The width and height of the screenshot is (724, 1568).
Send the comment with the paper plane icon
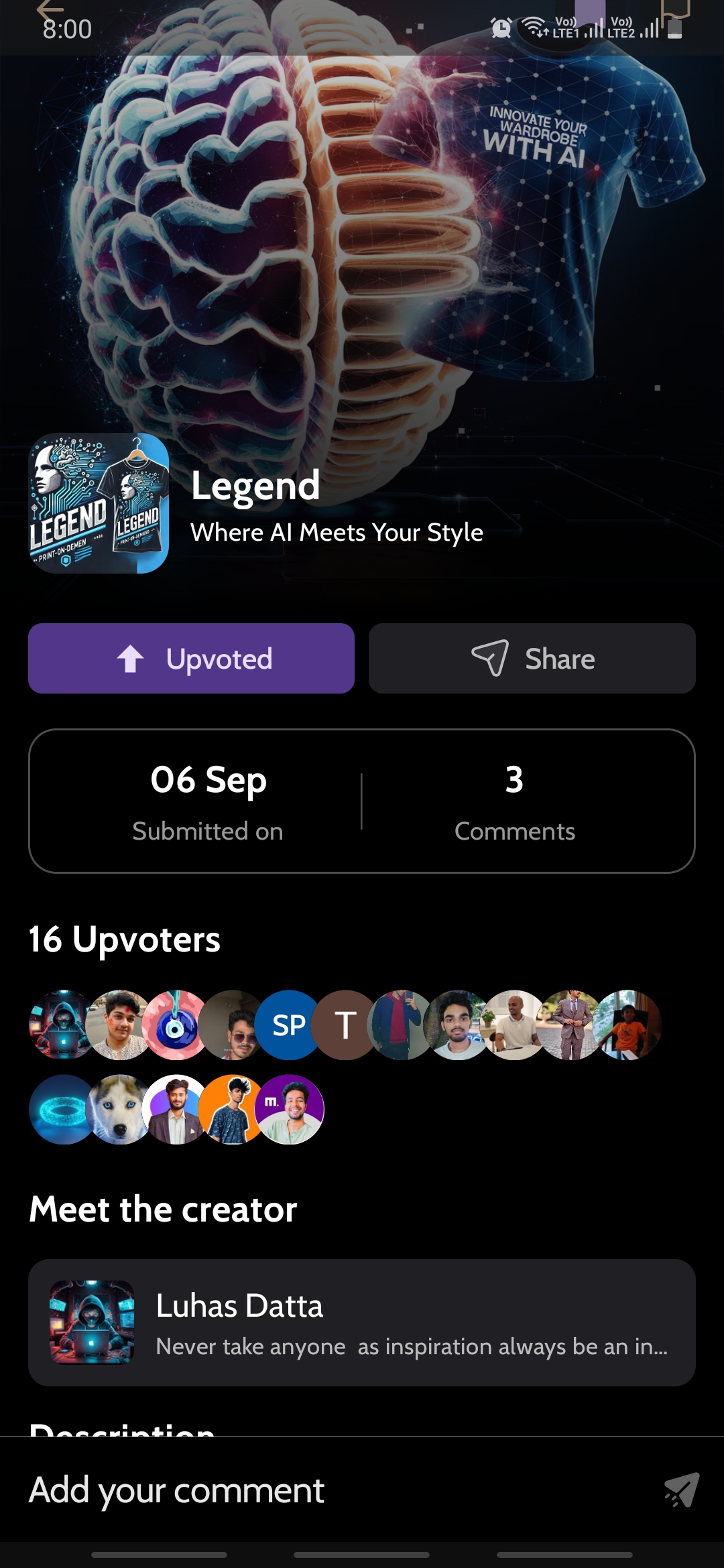click(682, 1490)
